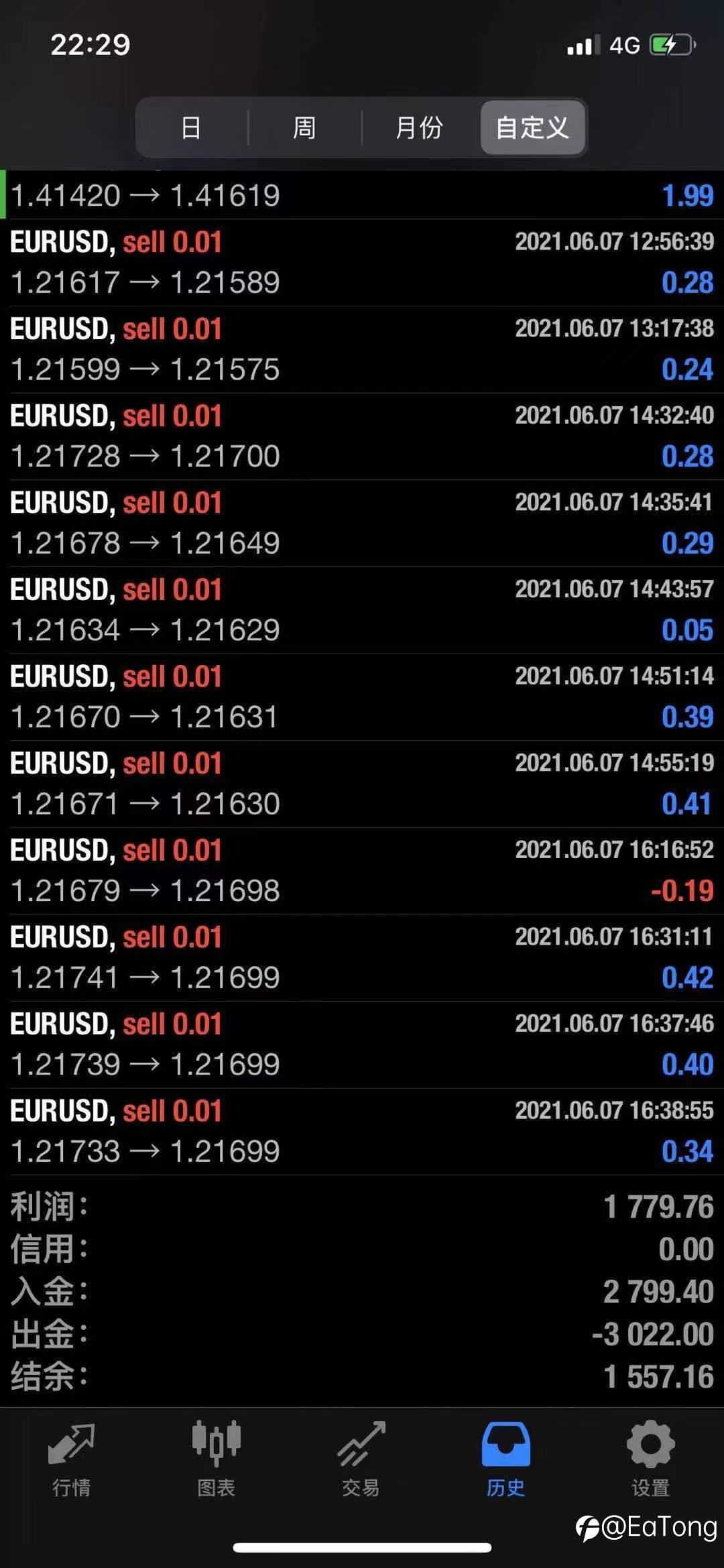724x1568 pixels.
Task: Expand the EURUSD trade closed at 14:32:40
Action: coord(362,436)
